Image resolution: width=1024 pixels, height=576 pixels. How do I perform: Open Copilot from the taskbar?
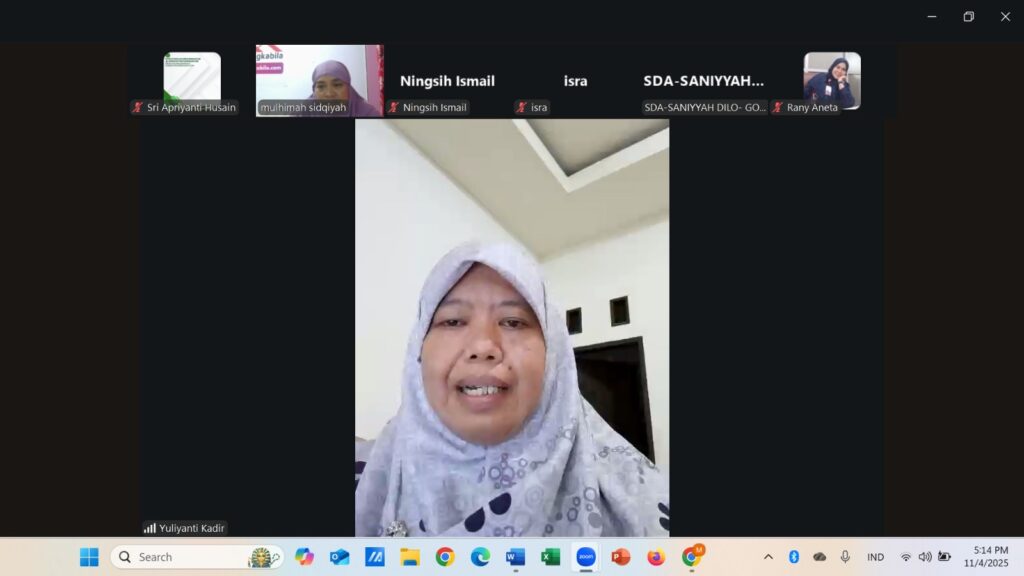click(304, 557)
